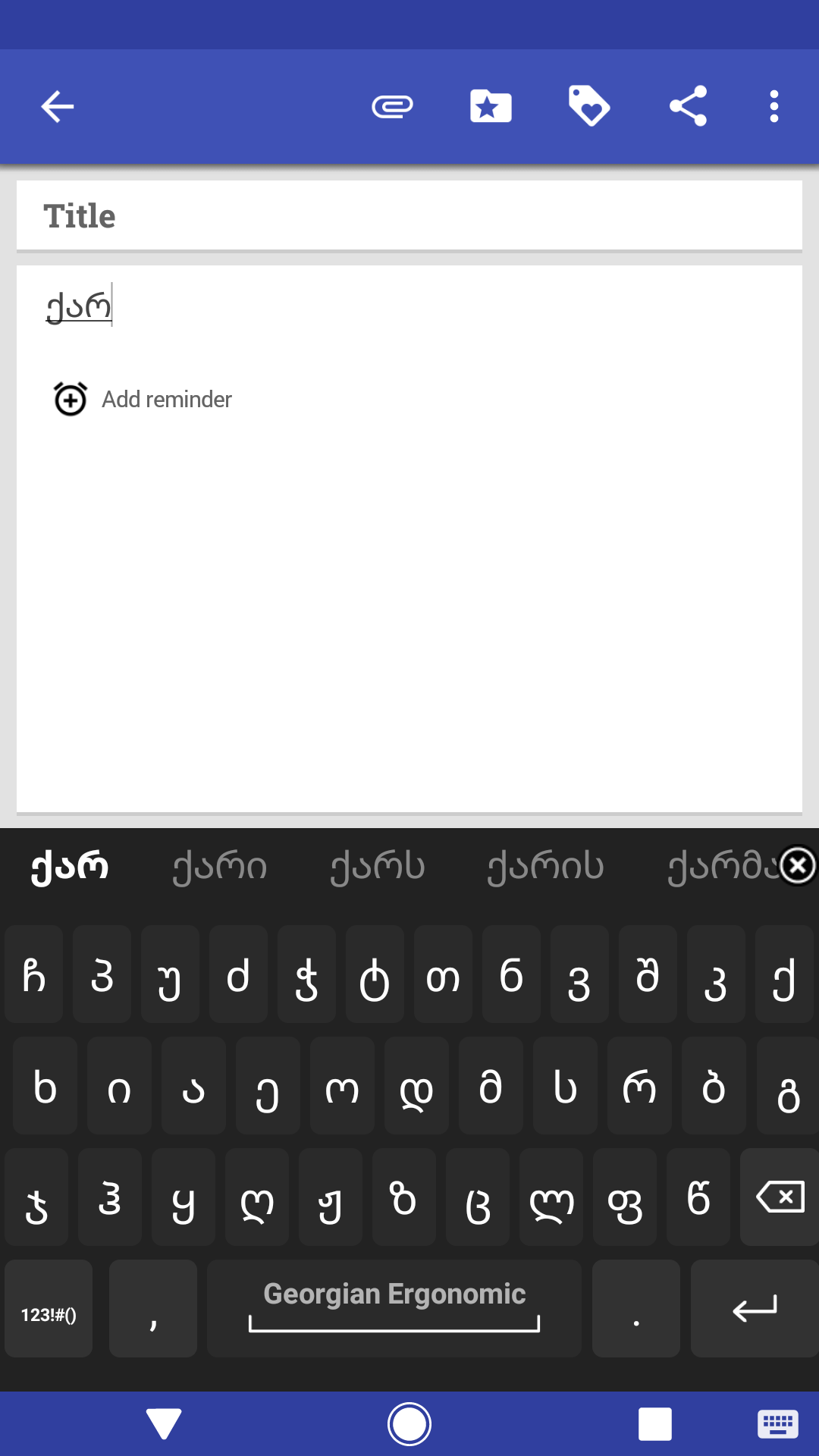Open the starred folder icon

(x=491, y=106)
